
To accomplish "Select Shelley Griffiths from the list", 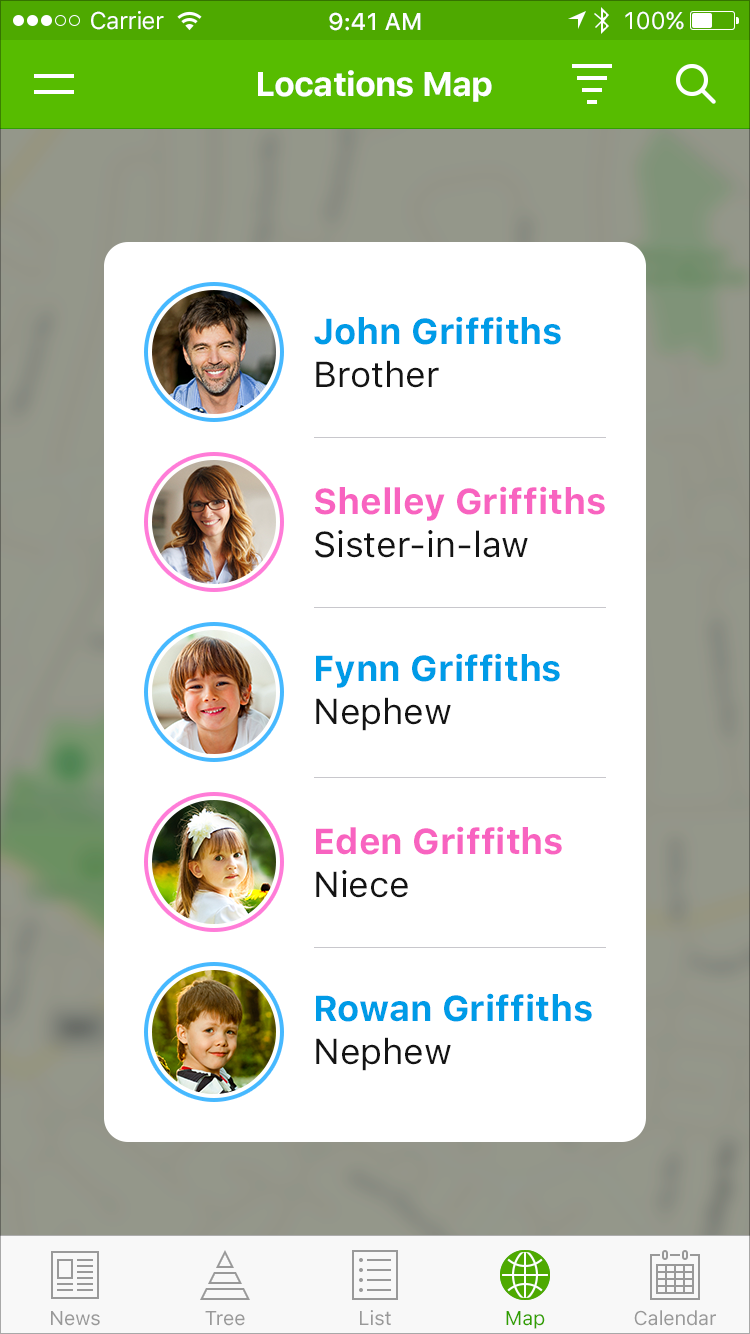I will 375,522.
